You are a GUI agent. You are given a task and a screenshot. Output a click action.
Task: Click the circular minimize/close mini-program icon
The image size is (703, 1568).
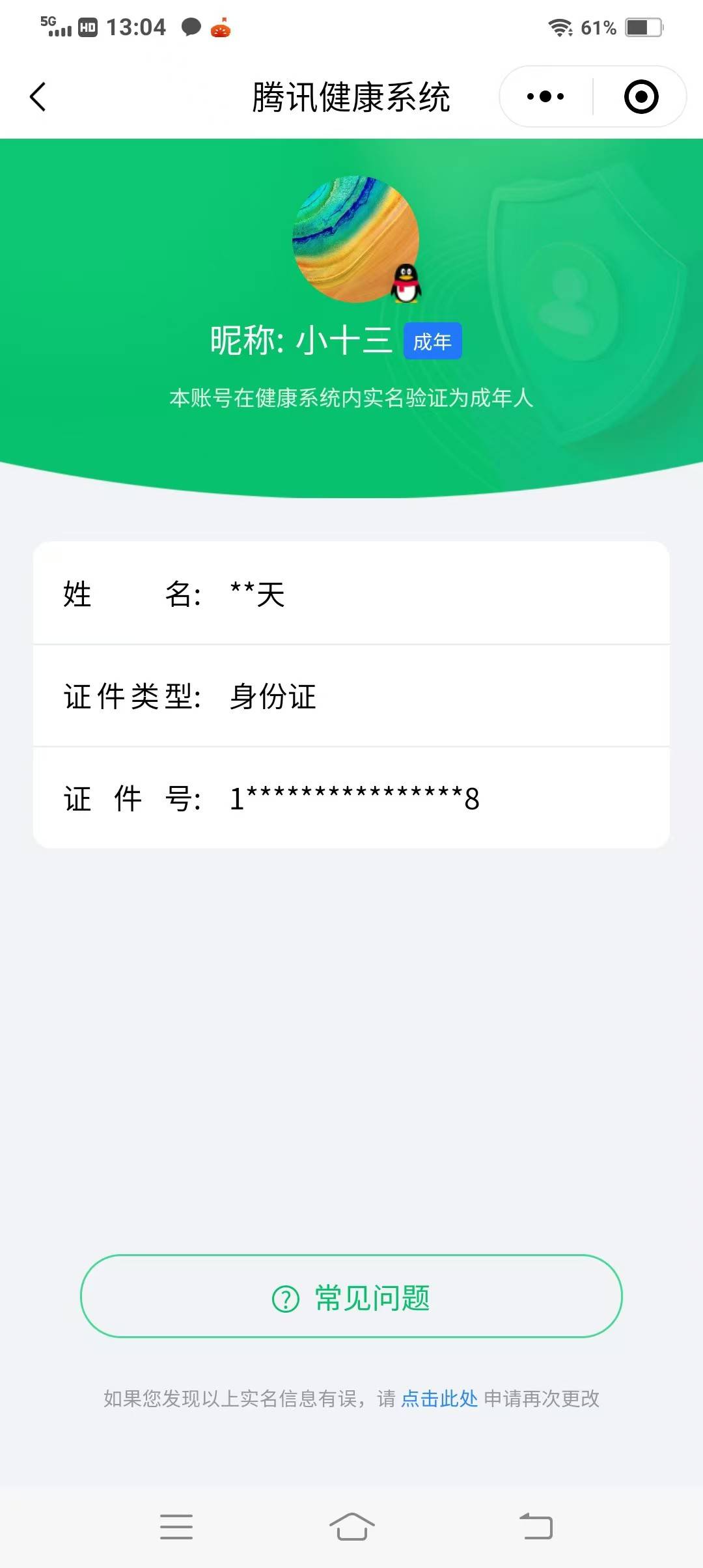click(x=641, y=96)
